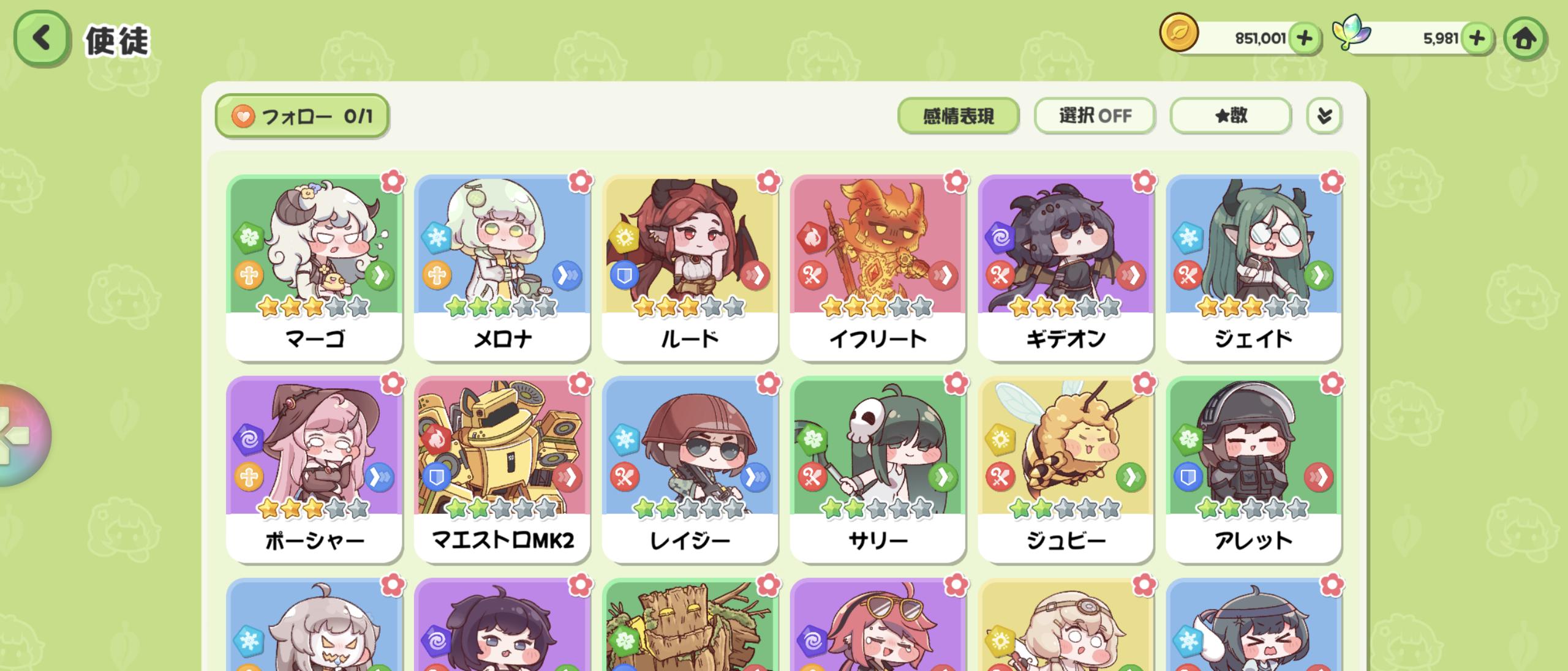This screenshot has width=1568, height=671.
Task: View the イフリート character card
Action: (878, 268)
